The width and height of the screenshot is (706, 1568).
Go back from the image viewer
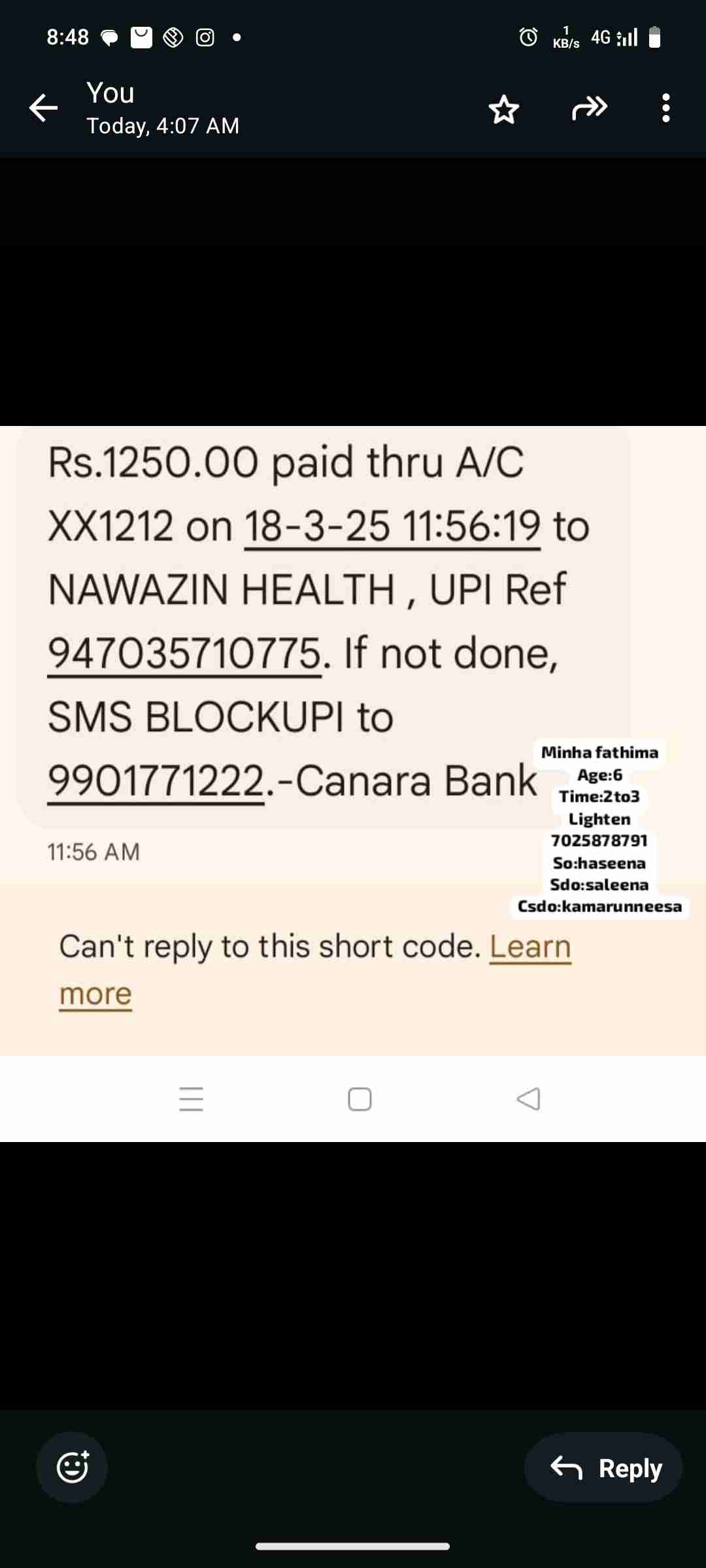click(x=44, y=108)
